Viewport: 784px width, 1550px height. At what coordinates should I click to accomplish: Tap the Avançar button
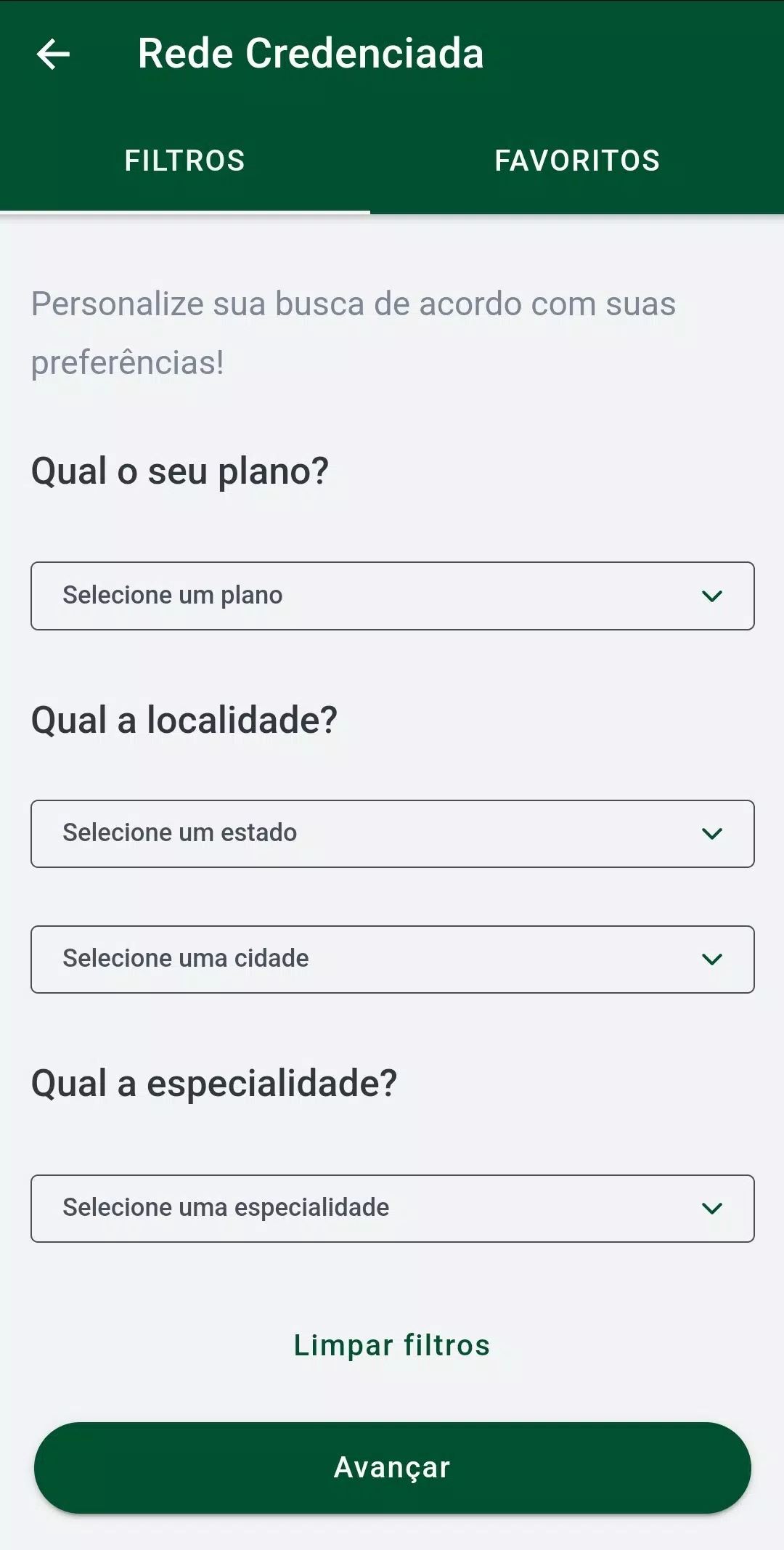coord(392,1468)
